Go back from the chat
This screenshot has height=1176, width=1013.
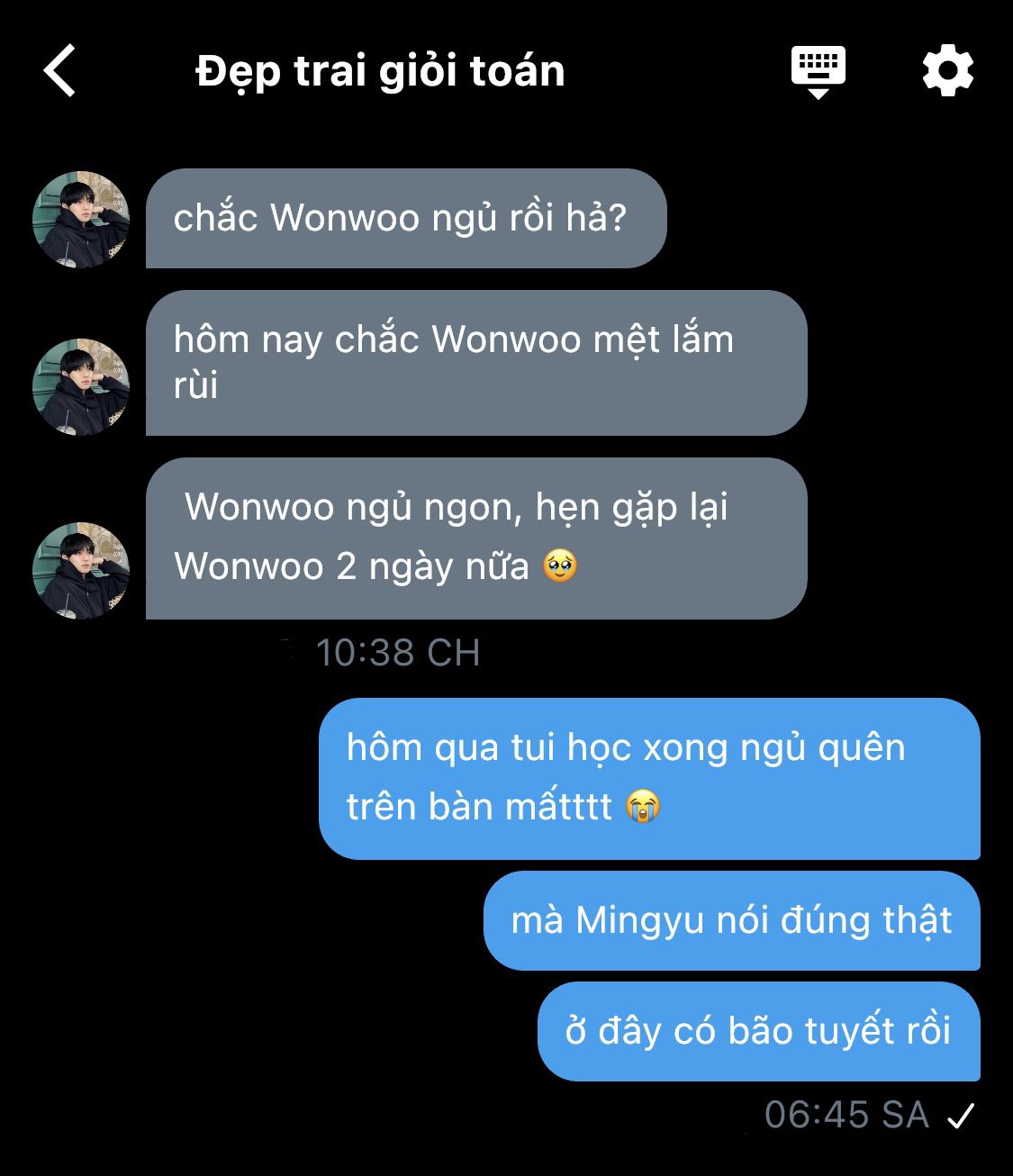point(59,71)
